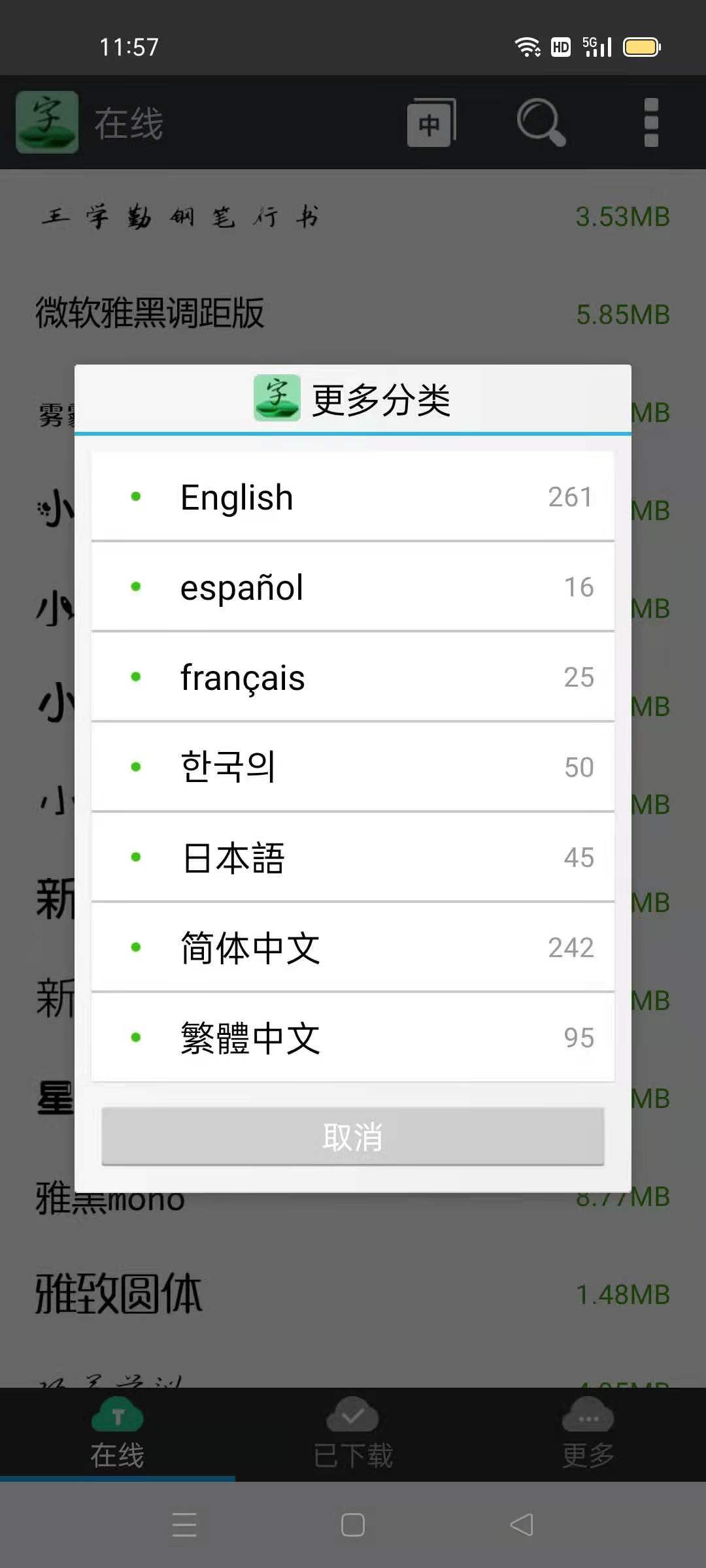The image size is (706, 1568).
Task: Select the radio bullet next to 日本語
Action: tap(135, 858)
